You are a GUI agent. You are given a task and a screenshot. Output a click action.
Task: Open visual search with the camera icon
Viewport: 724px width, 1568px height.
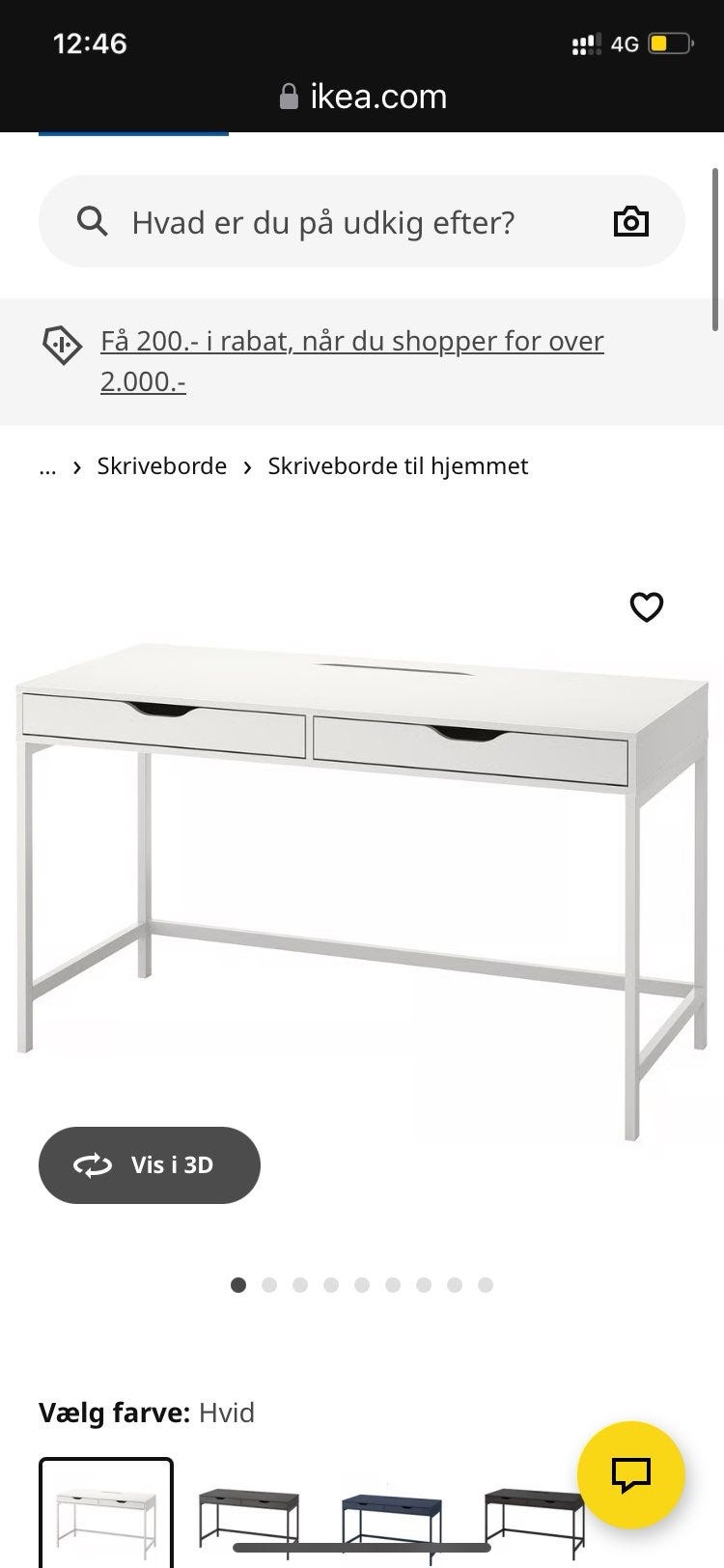(630, 221)
